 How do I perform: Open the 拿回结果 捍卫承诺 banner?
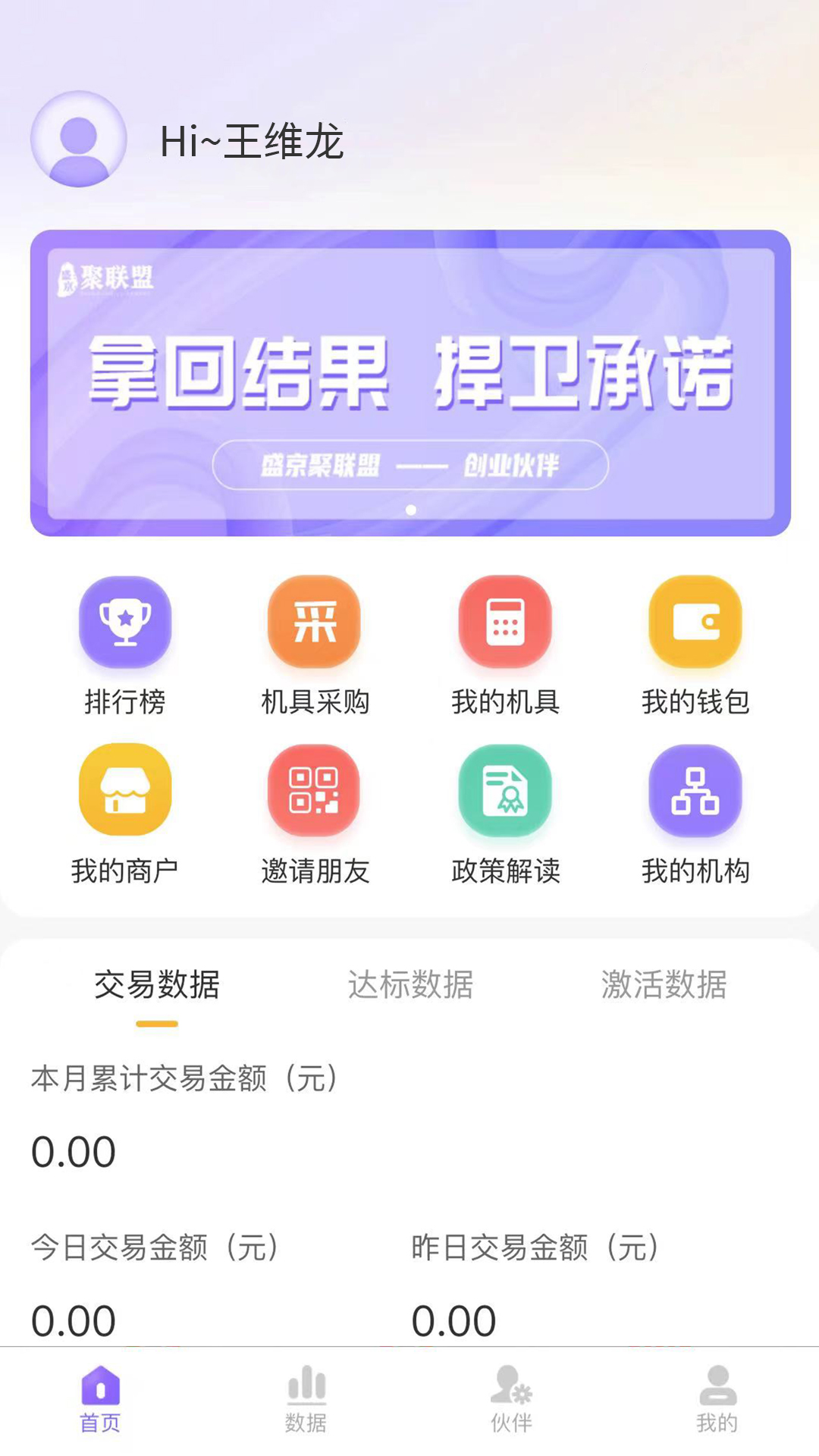pos(410,383)
